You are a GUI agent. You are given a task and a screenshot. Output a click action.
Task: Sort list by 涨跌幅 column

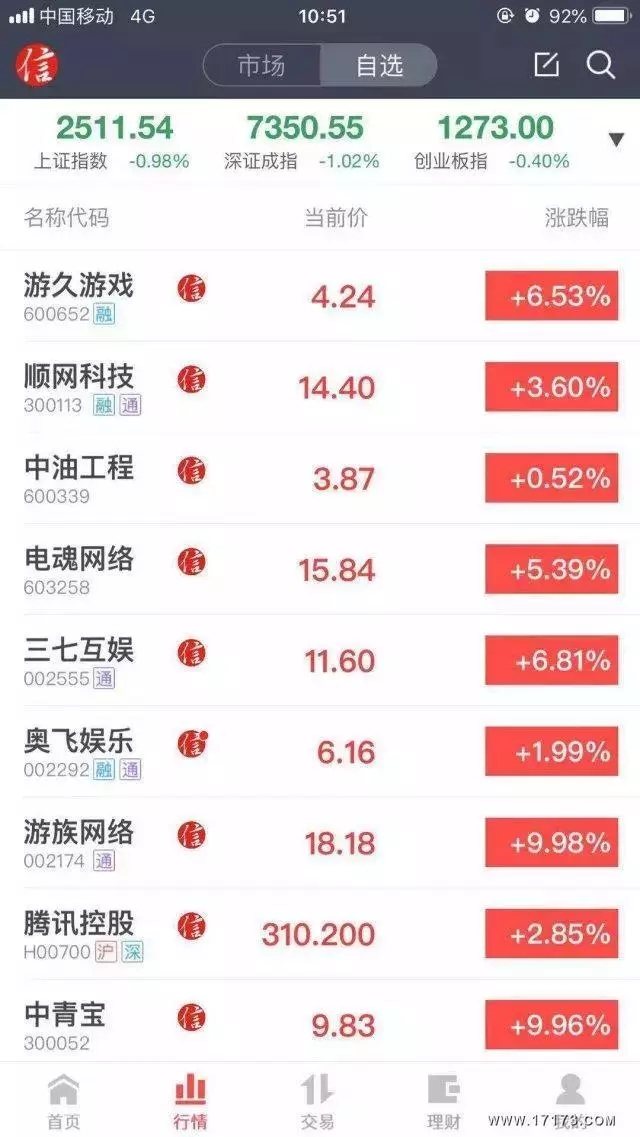577,218
